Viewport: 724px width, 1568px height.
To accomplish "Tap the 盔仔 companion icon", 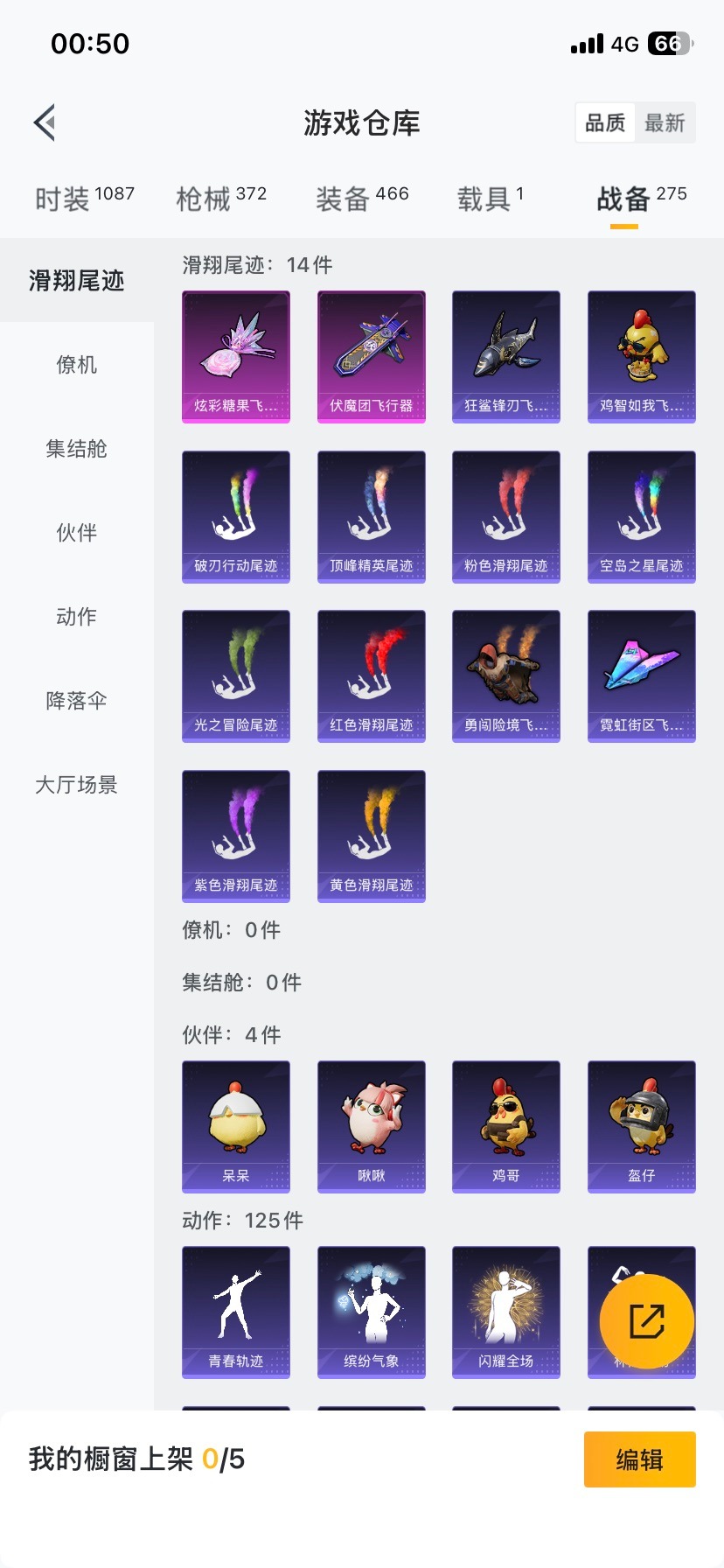I will [641, 1127].
